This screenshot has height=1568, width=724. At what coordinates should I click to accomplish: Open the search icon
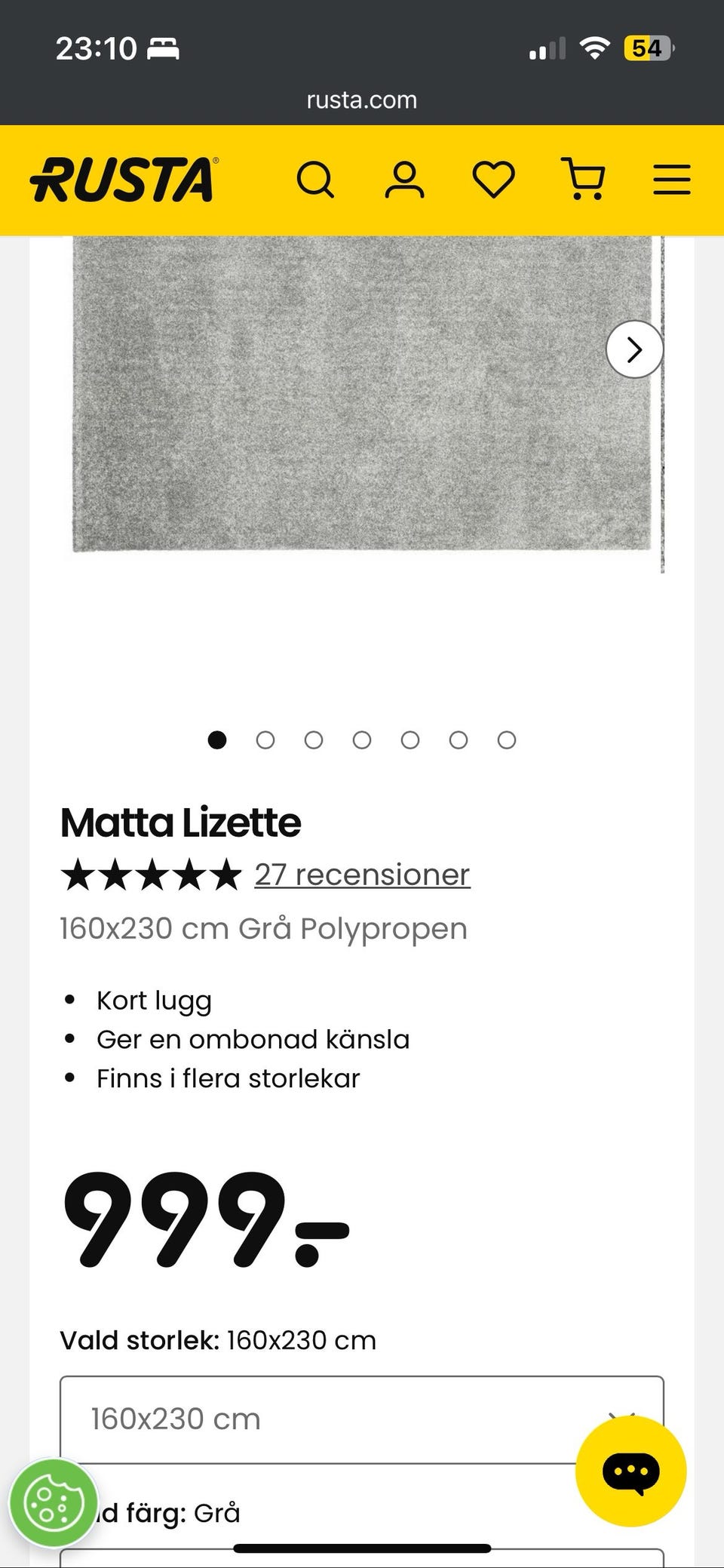pos(318,180)
